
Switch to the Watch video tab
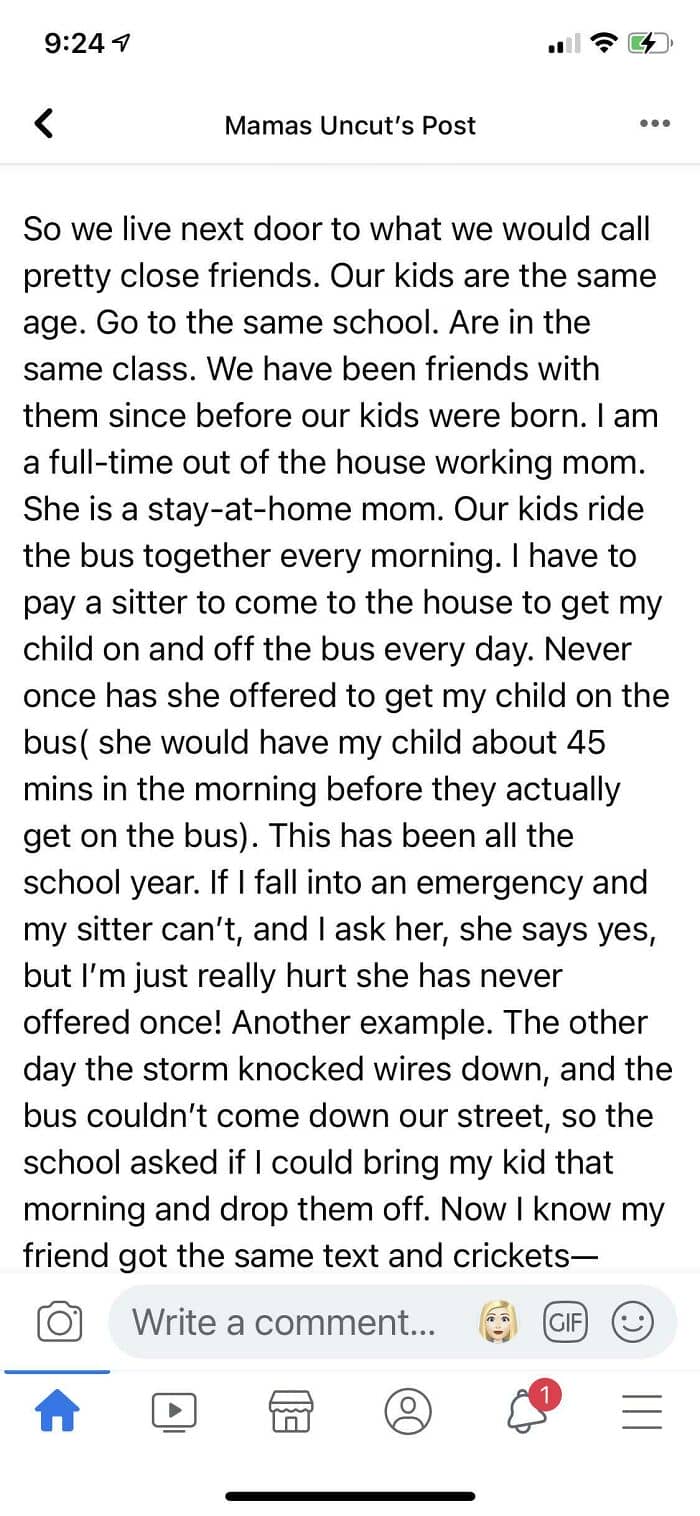pos(174,1411)
